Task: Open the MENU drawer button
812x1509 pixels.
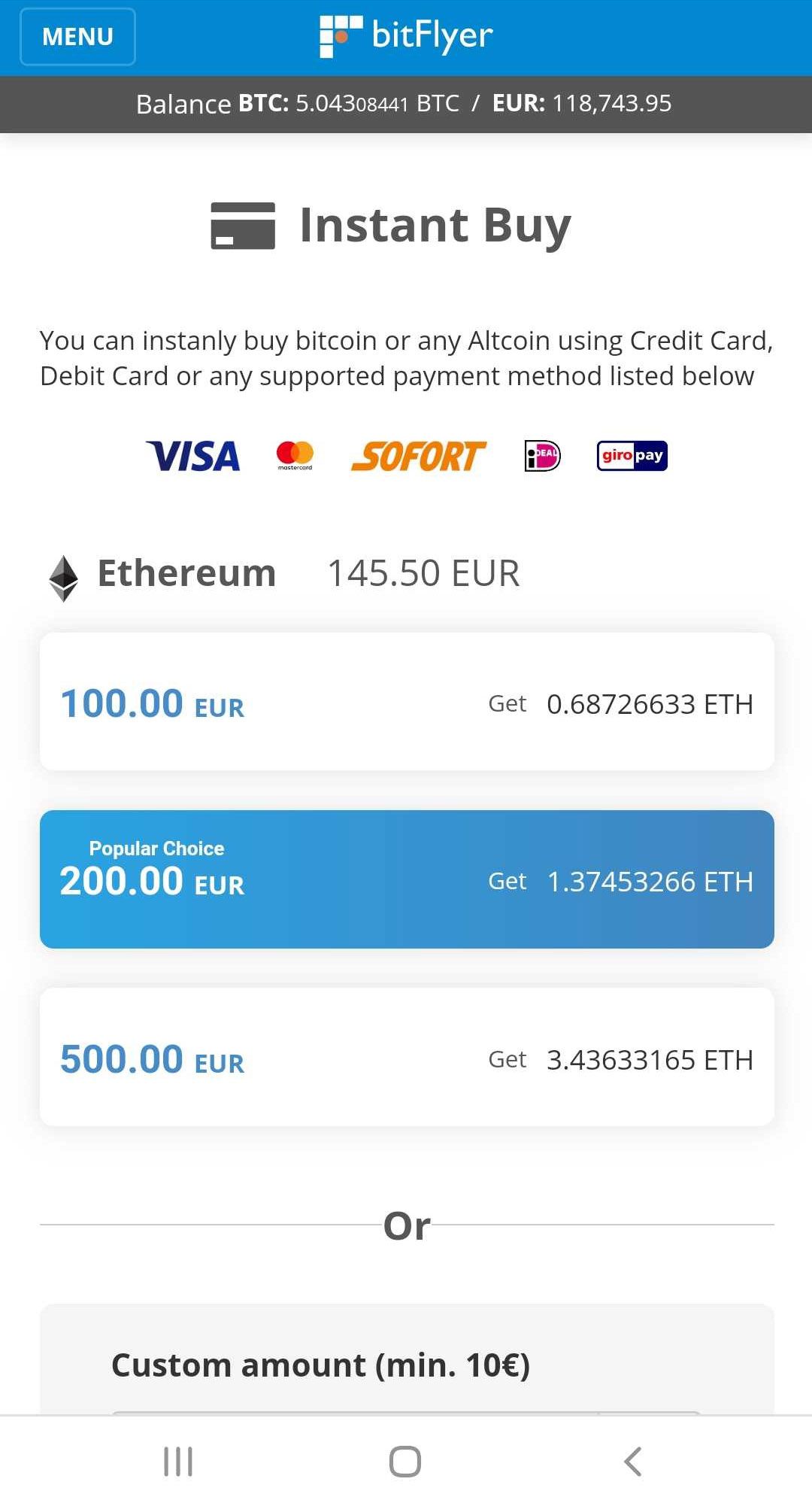Action: click(x=77, y=37)
